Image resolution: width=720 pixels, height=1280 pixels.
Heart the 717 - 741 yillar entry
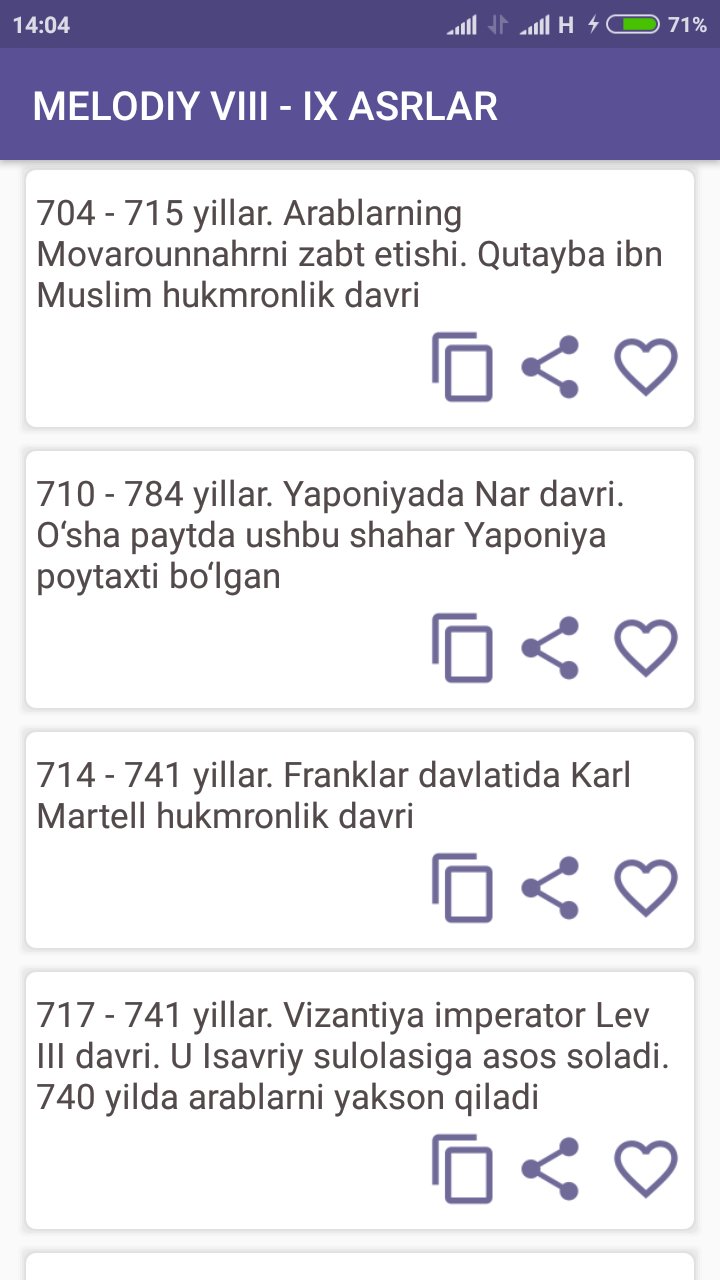[x=646, y=1169]
